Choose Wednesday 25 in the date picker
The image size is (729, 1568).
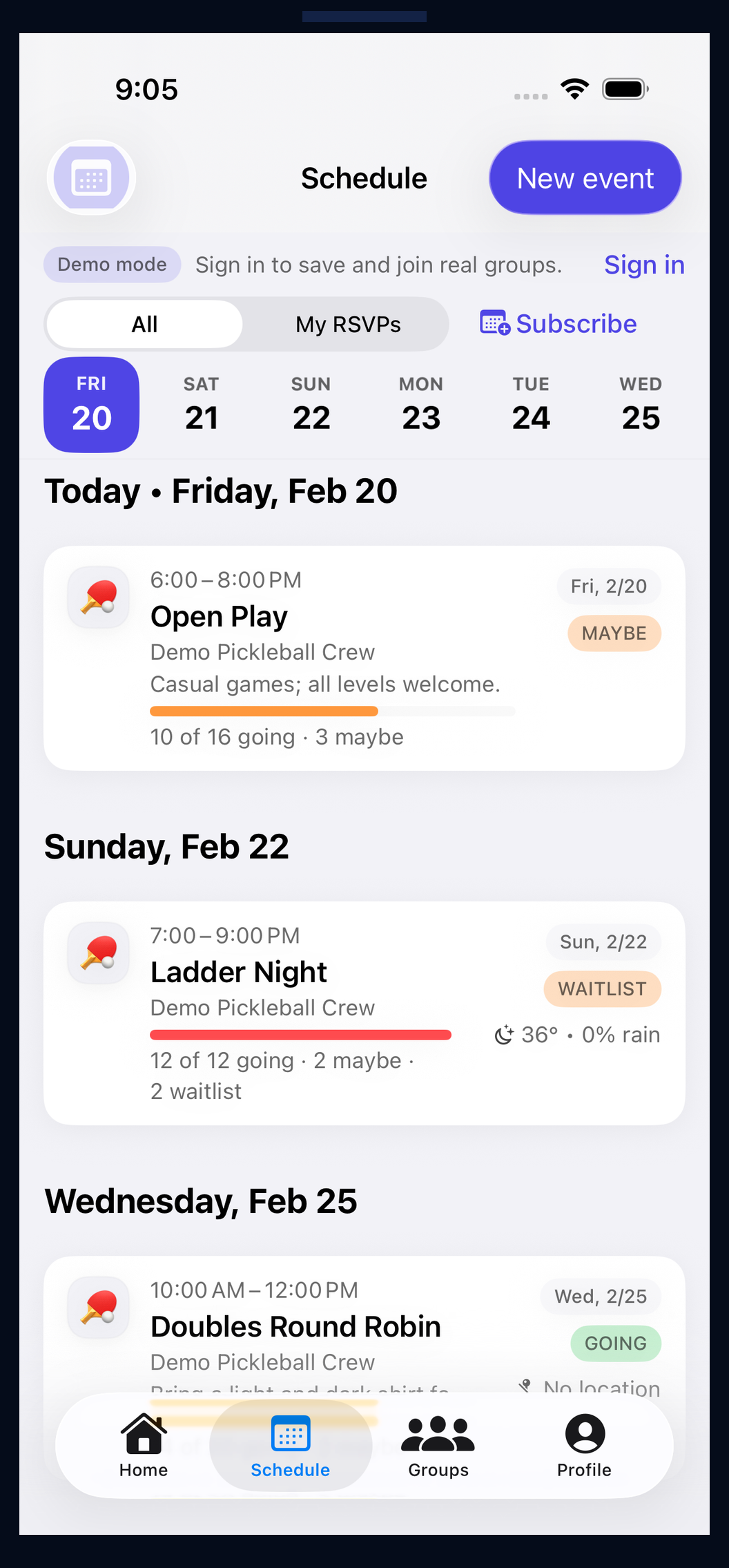[640, 404]
